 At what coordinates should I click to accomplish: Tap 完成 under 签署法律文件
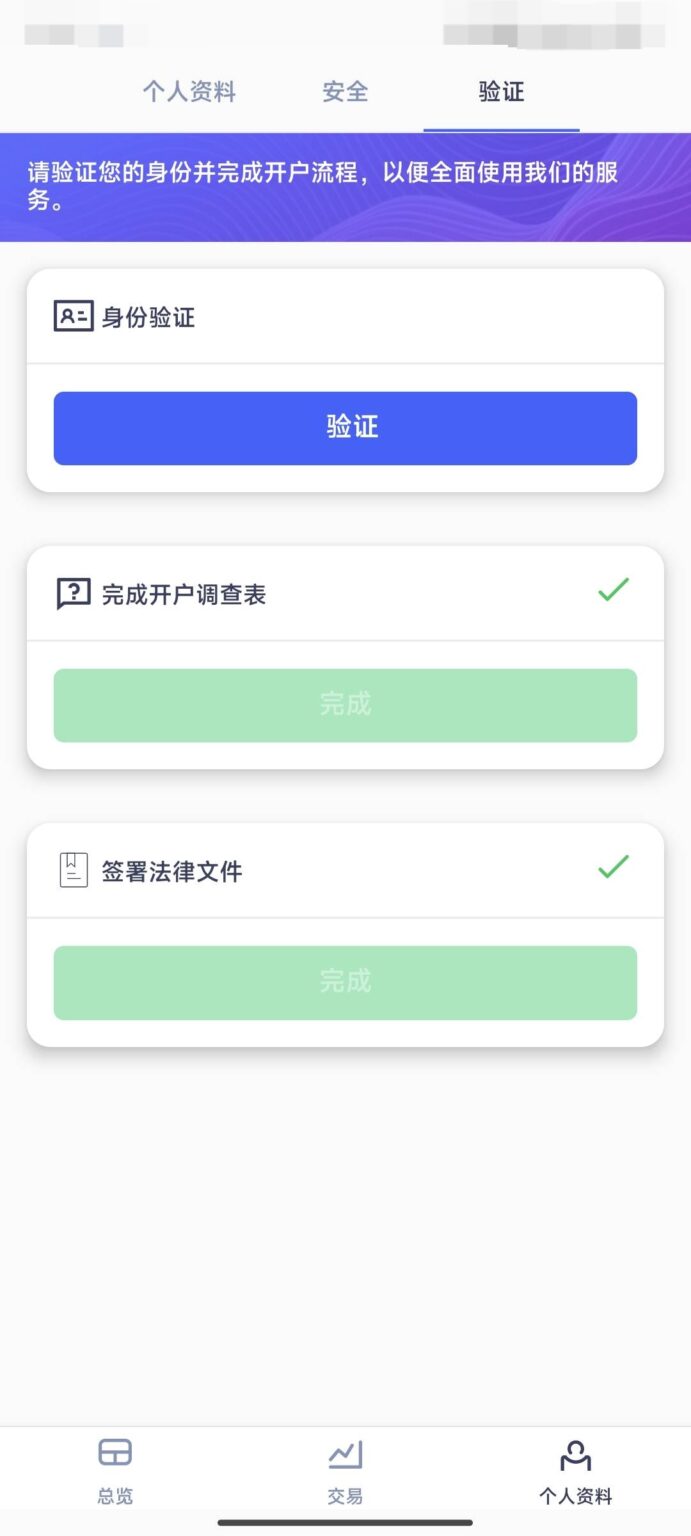[x=345, y=982]
